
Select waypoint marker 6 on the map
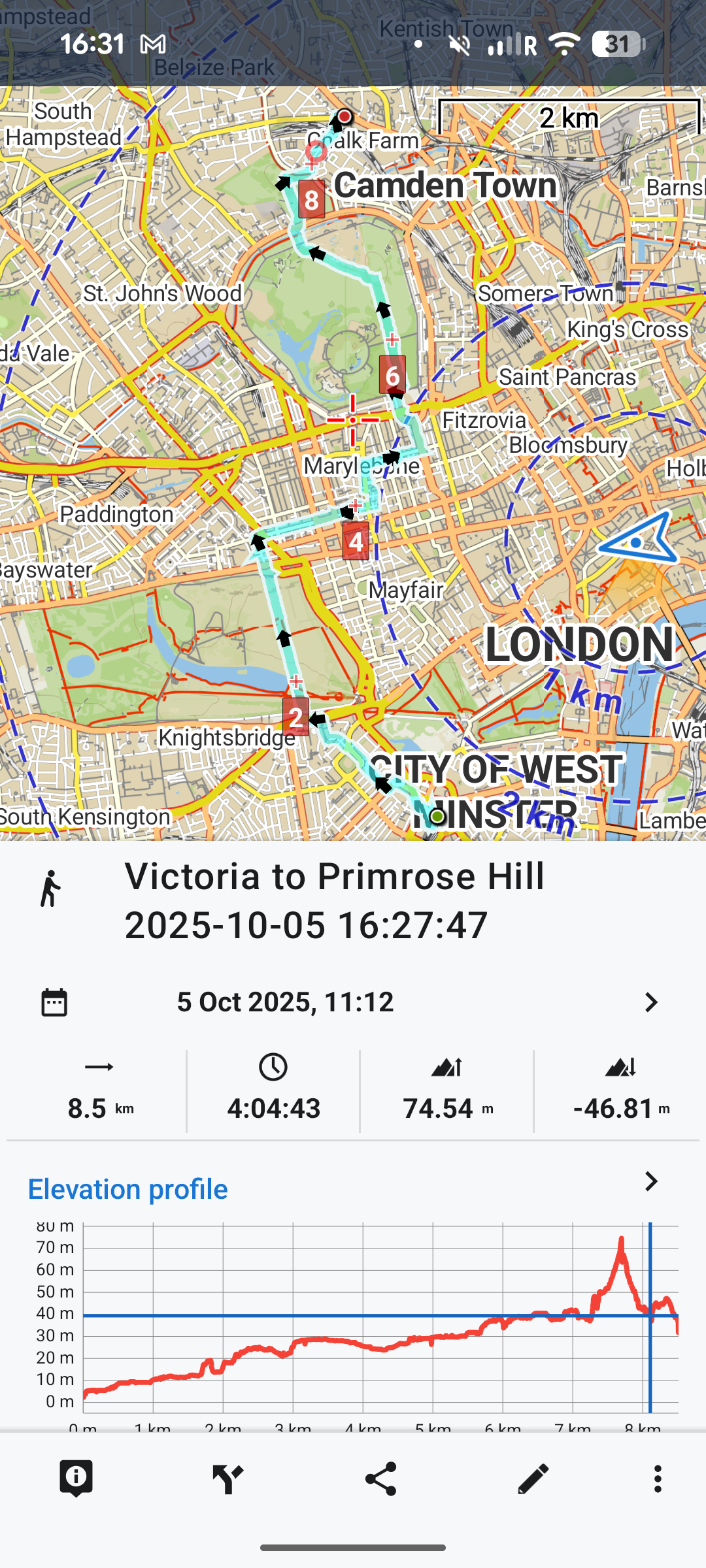(x=392, y=375)
